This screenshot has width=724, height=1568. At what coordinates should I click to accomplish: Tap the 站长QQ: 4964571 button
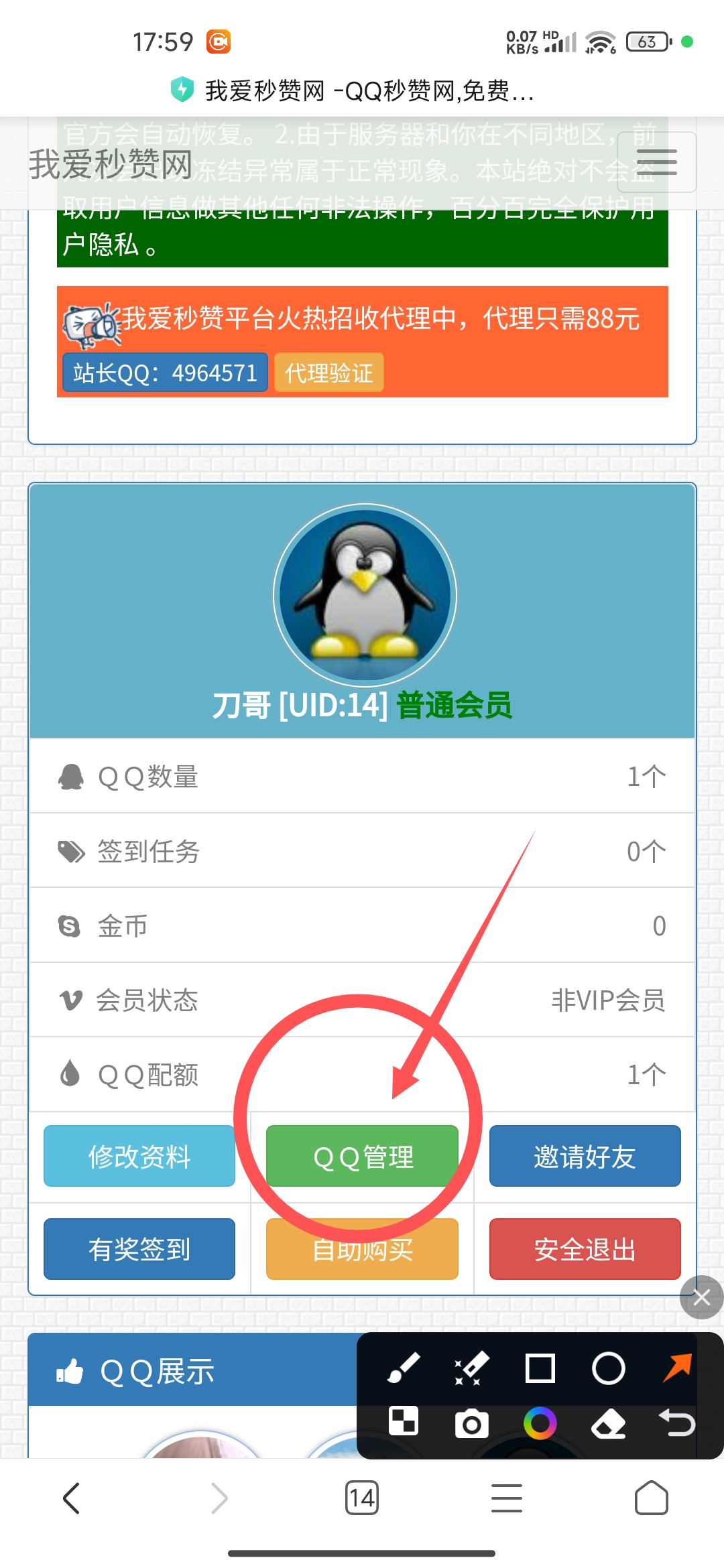coord(165,373)
